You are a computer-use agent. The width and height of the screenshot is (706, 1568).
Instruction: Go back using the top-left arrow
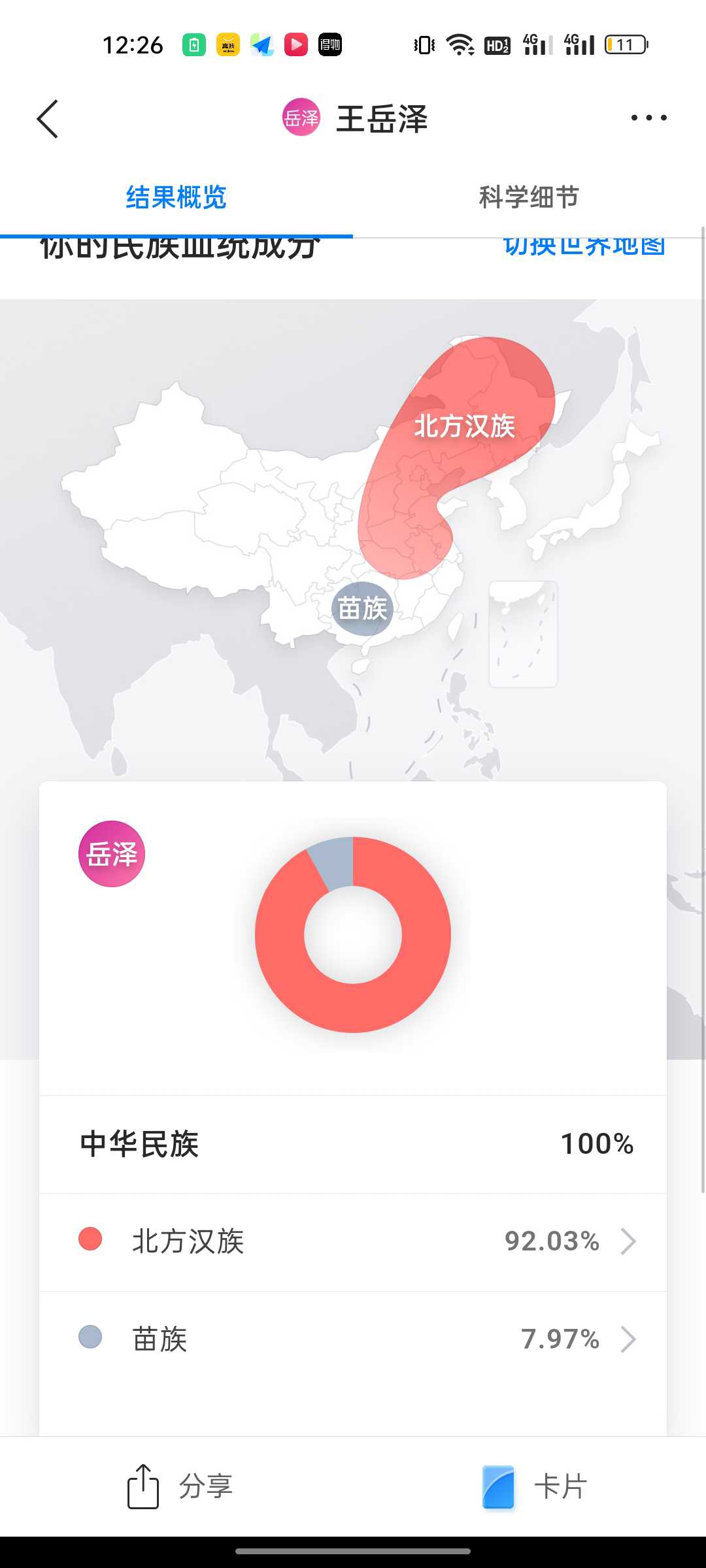tap(48, 119)
